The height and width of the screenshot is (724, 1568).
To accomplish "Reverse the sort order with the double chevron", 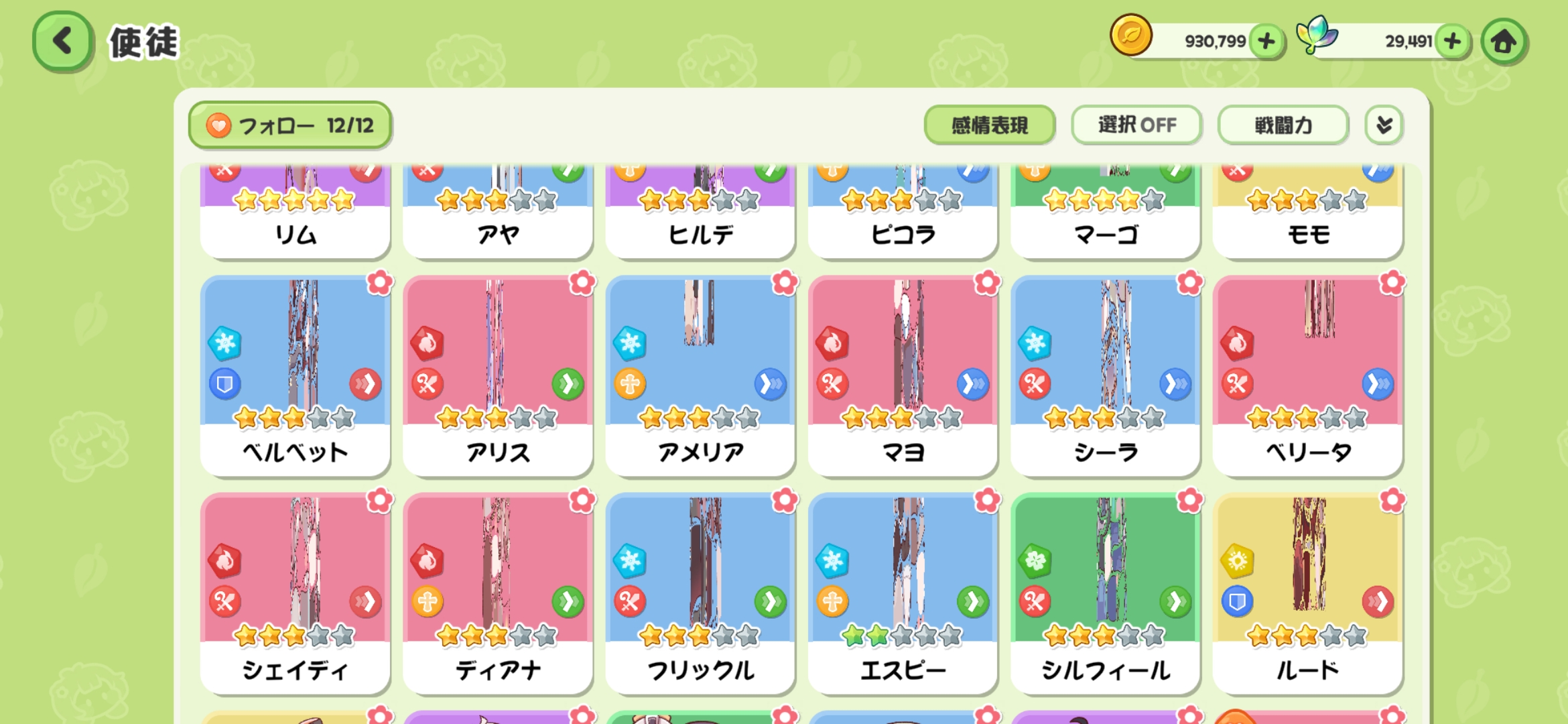I will point(1384,125).
